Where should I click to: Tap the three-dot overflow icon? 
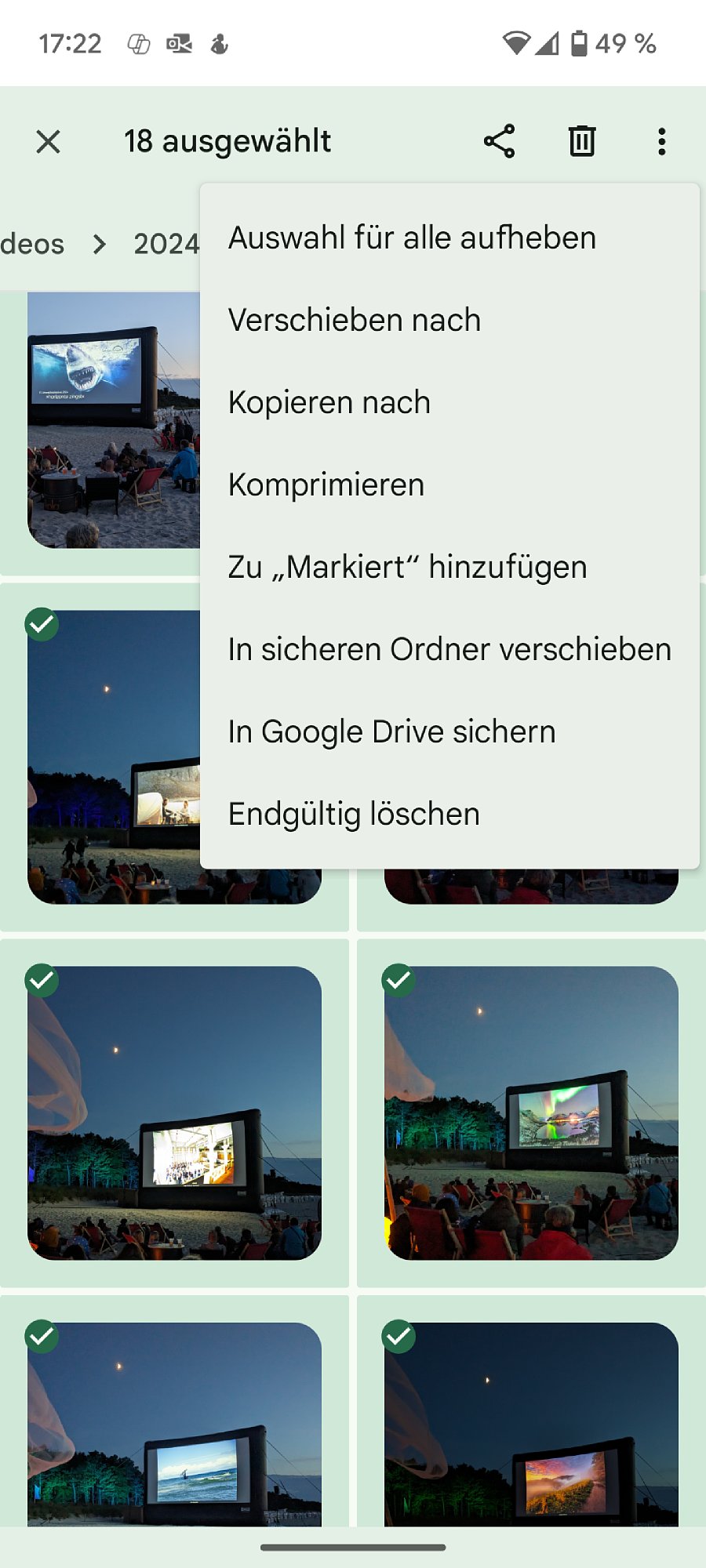pyautogui.click(x=662, y=142)
